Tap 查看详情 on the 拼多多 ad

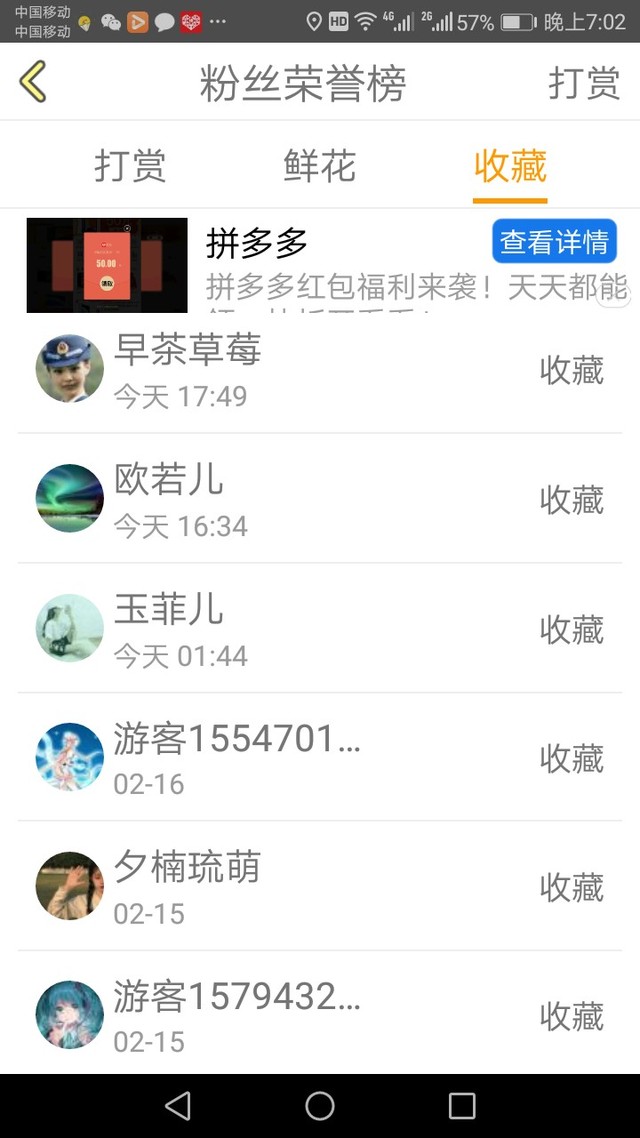tap(554, 241)
